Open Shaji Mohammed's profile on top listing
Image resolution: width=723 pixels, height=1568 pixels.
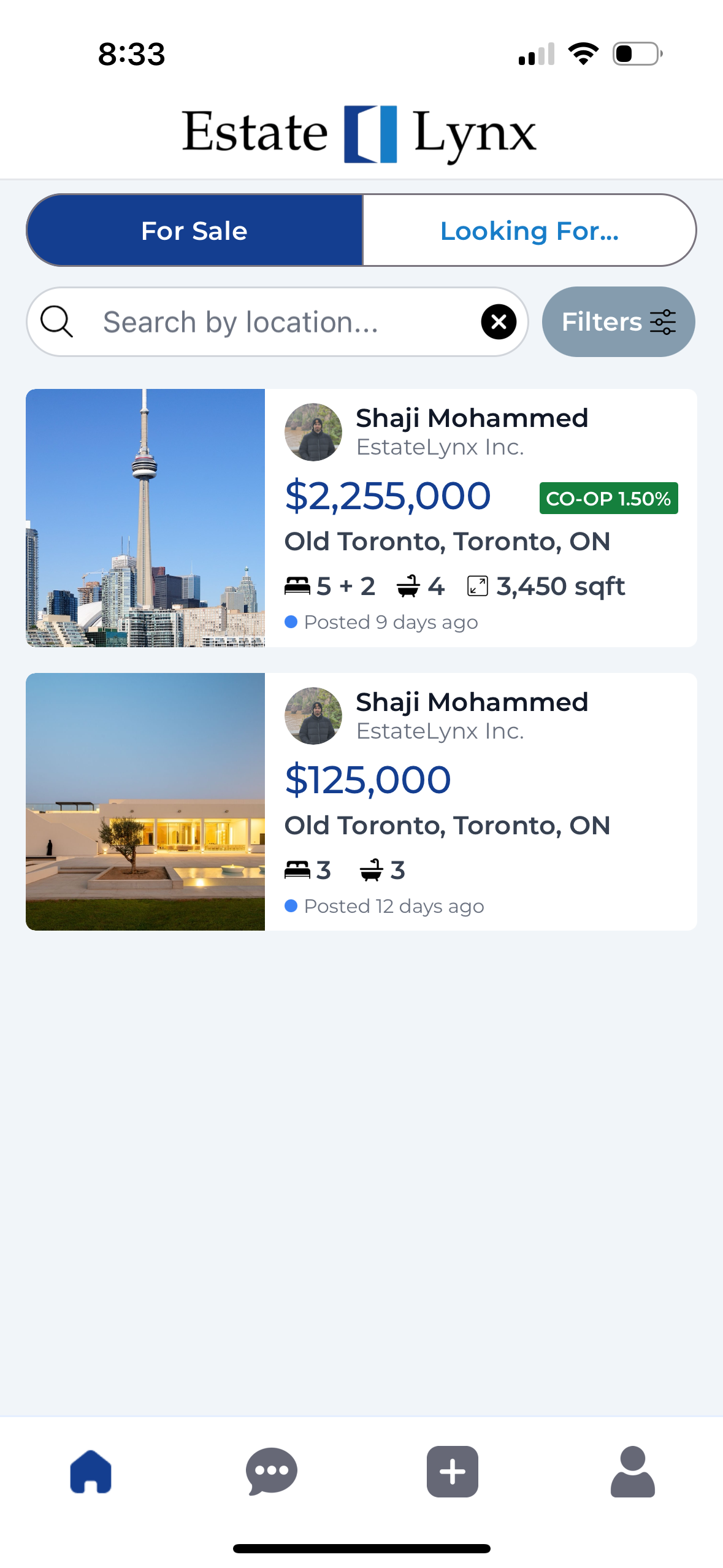point(313,431)
